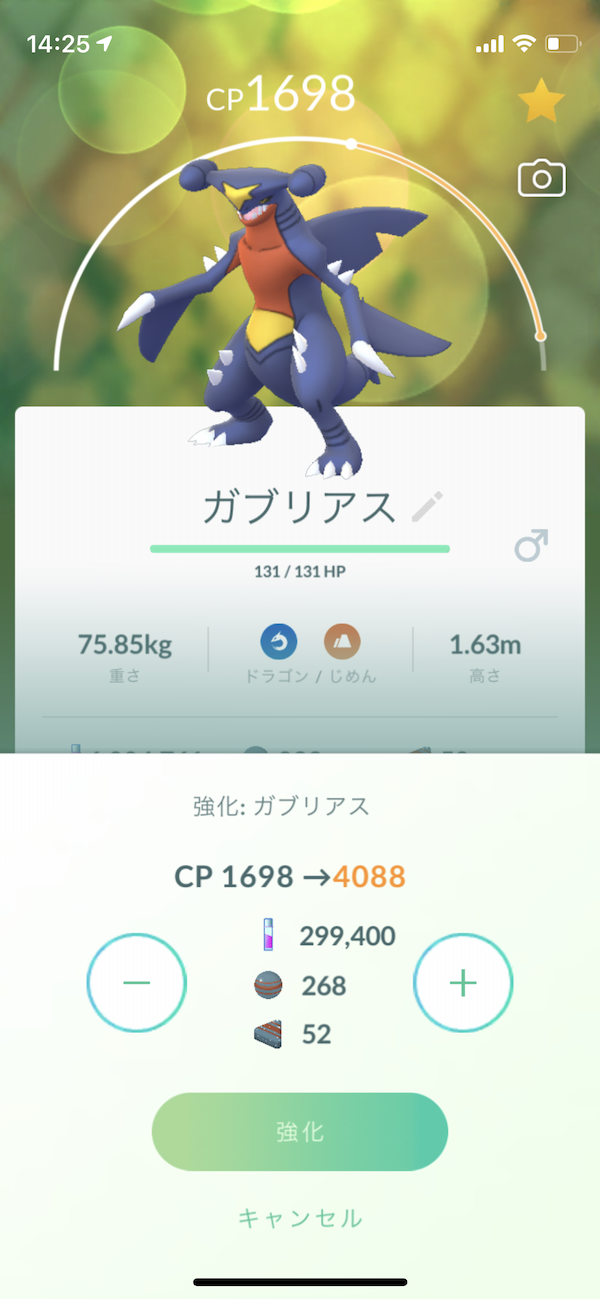Cancel power-up via キャンセル
The height and width of the screenshot is (1299, 600).
[x=300, y=1217]
